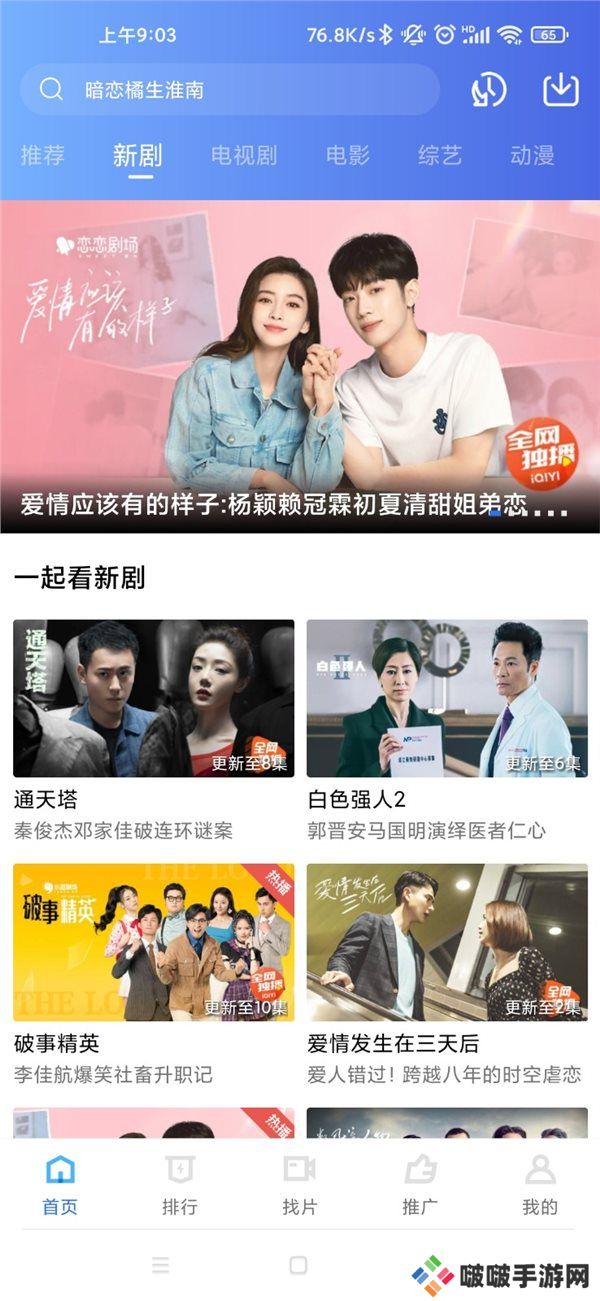Switch to the 推荐 tab

(43, 155)
